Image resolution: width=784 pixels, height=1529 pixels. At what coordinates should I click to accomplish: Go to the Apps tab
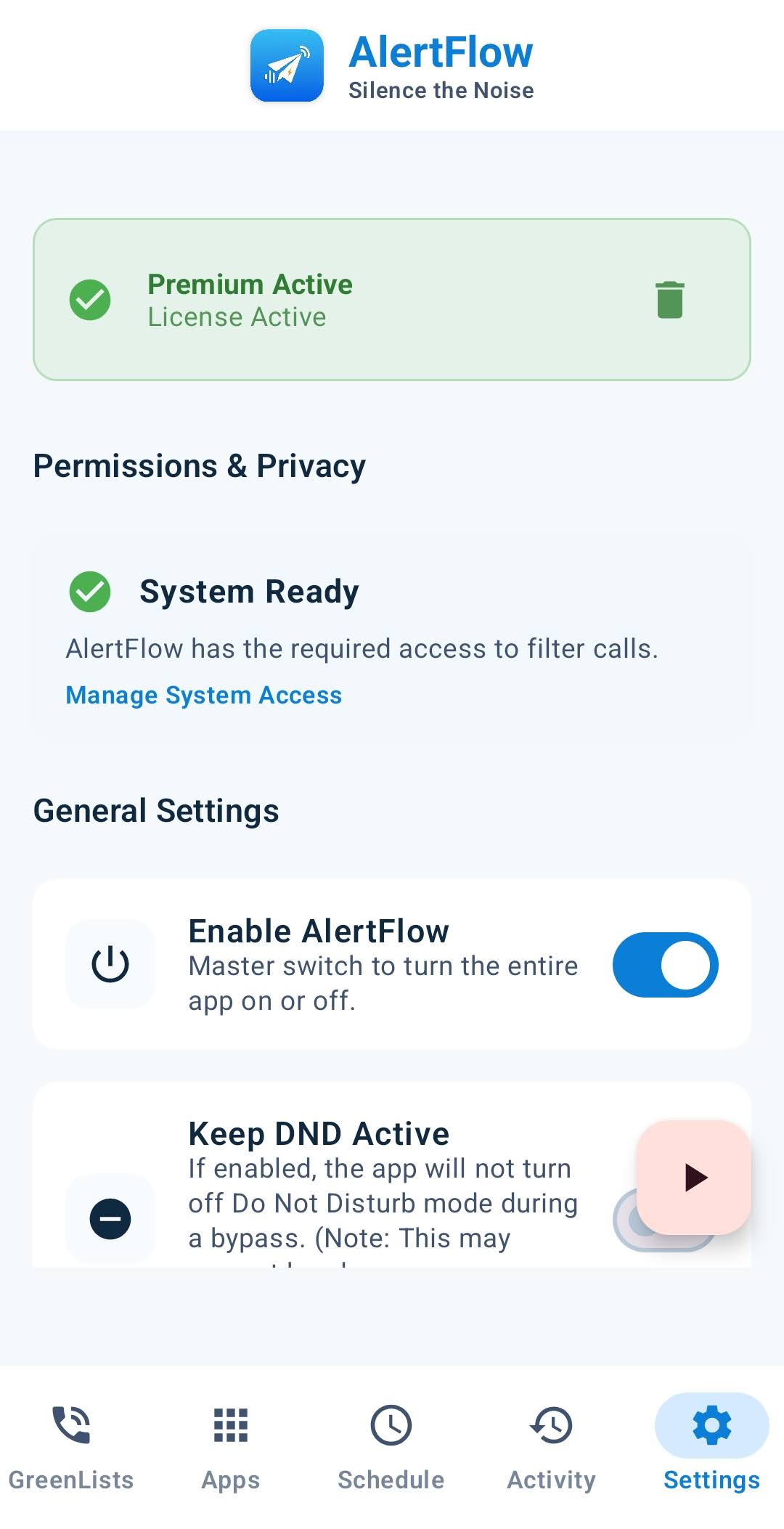pos(231,1446)
